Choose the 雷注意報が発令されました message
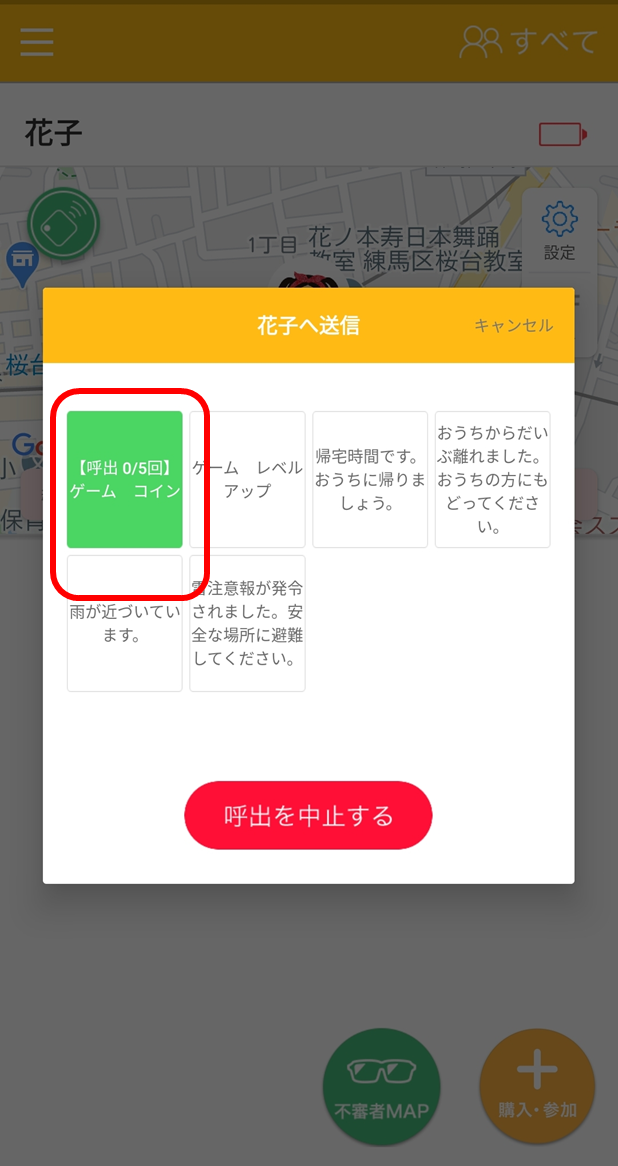 tap(247, 623)
